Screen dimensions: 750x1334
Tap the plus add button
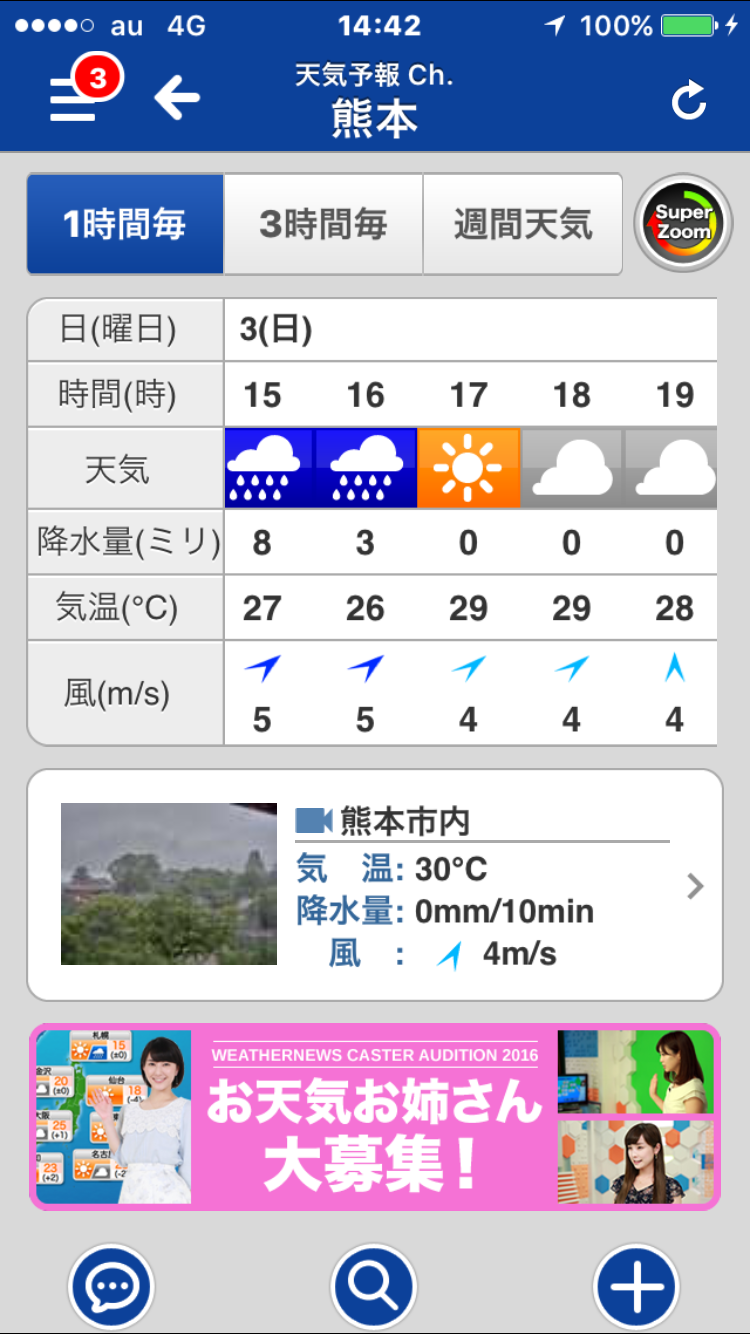pyautogui.click(x=636, y=1287)
